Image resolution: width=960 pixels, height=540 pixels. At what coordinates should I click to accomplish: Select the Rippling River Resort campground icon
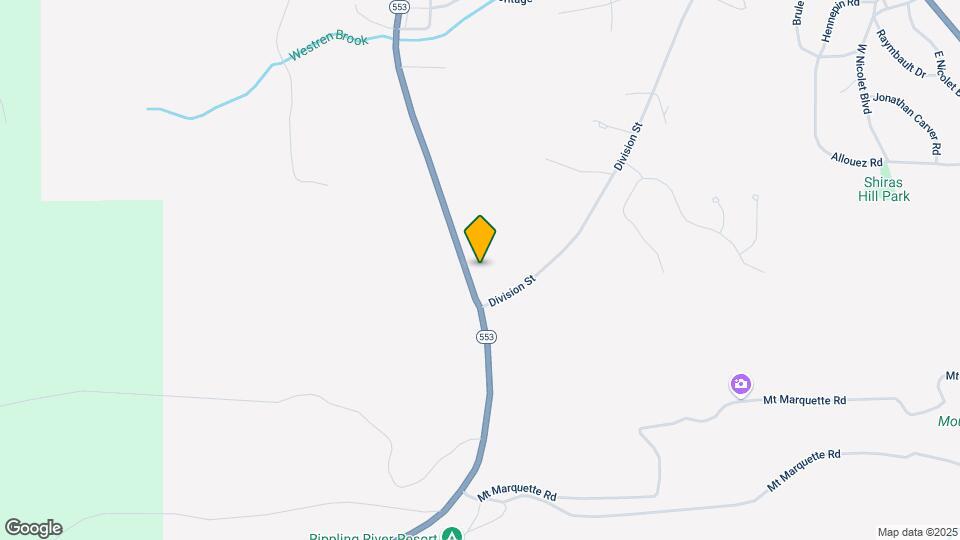[x=453, y=535]
